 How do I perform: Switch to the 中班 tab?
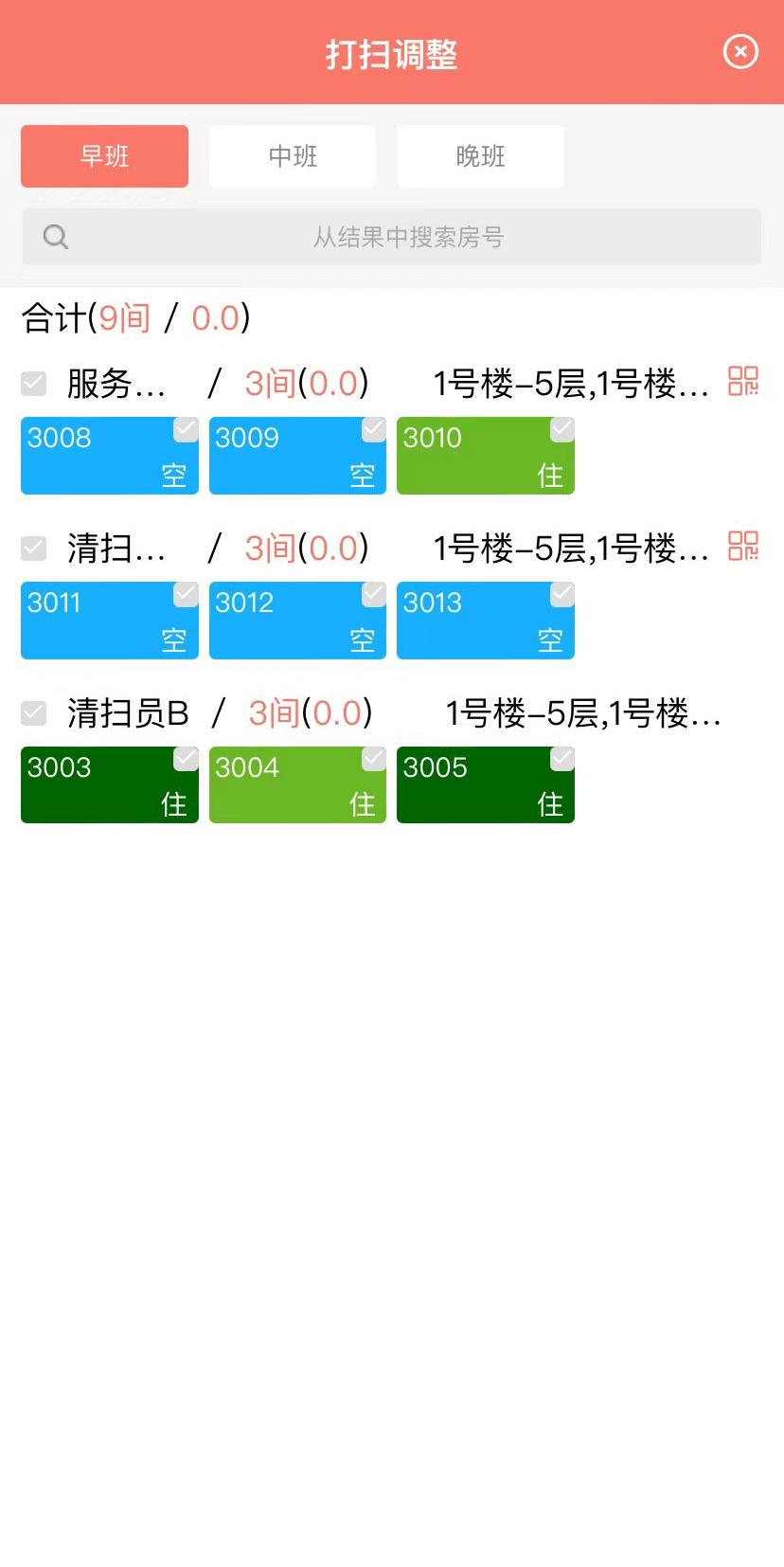tap(293, 156)
